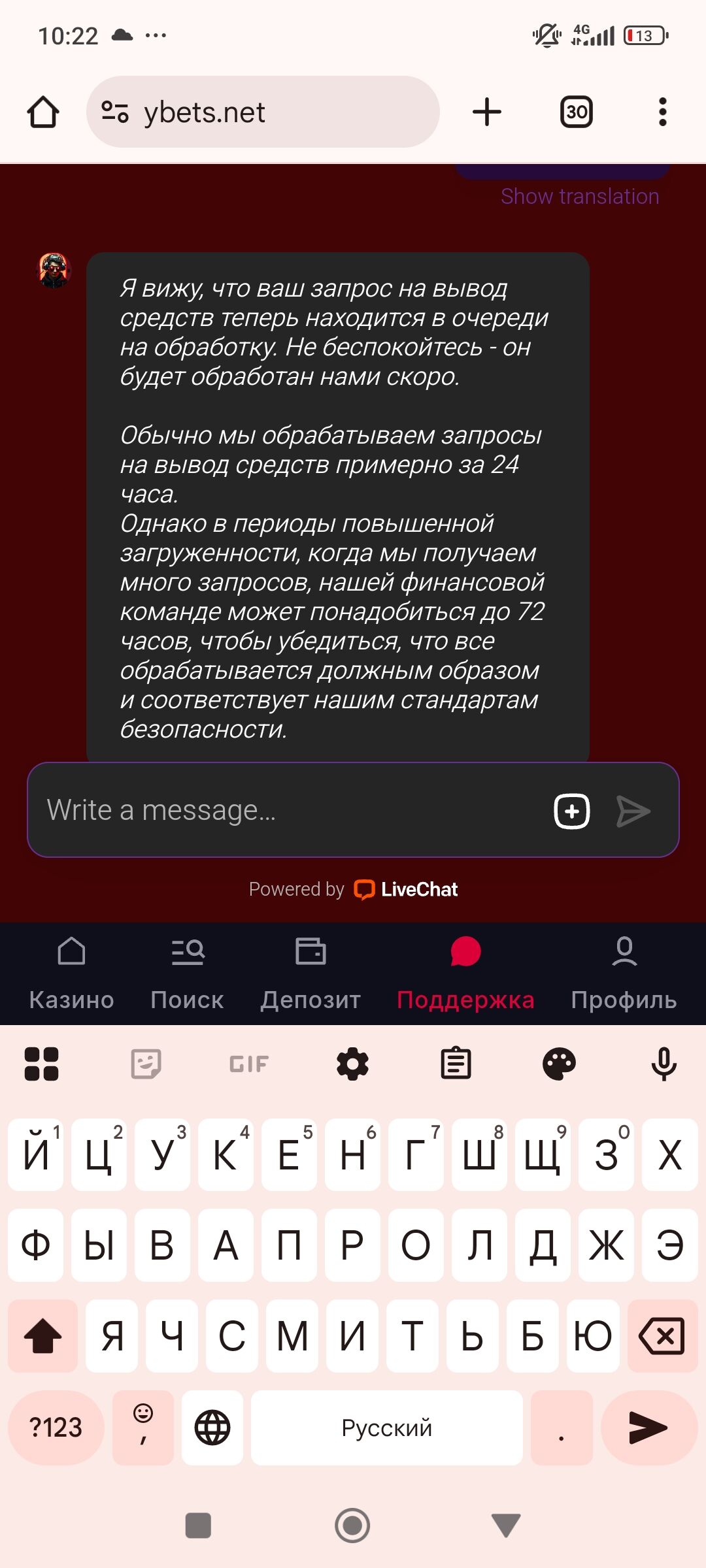
Task: Select the Поддержка tab
Action: pos(465,973)
